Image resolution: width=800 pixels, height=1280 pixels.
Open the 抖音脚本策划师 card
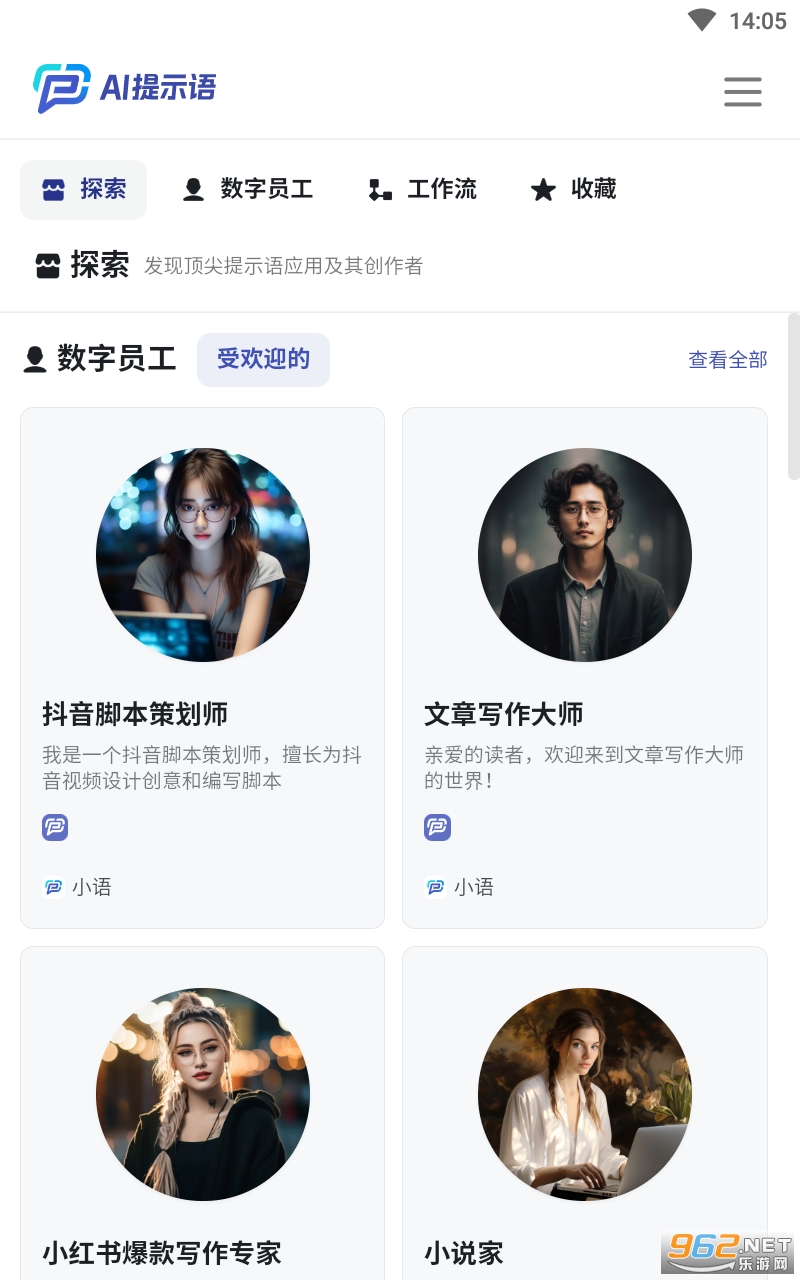202,667
